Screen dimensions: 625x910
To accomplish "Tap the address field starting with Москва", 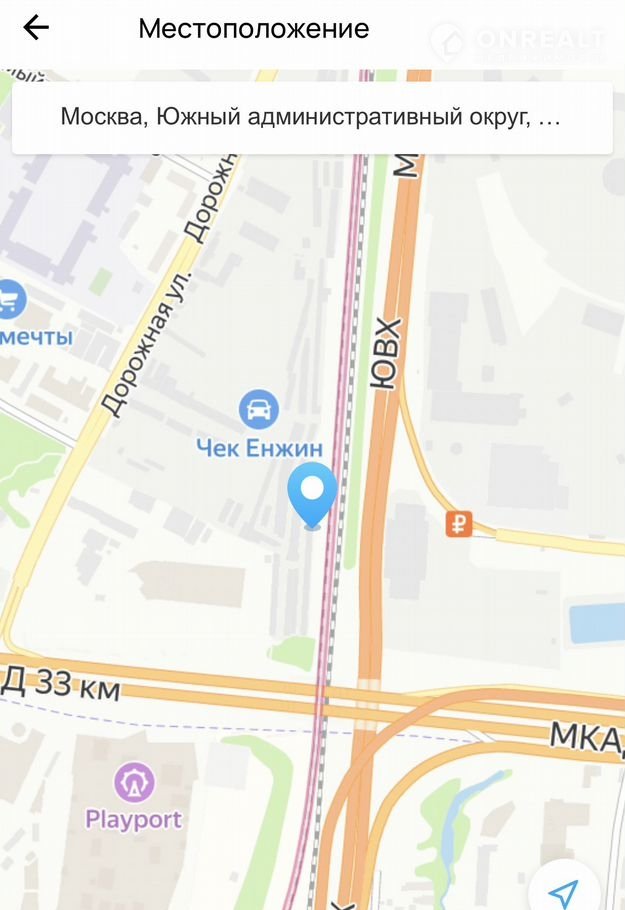I will [x=312, y=117].
